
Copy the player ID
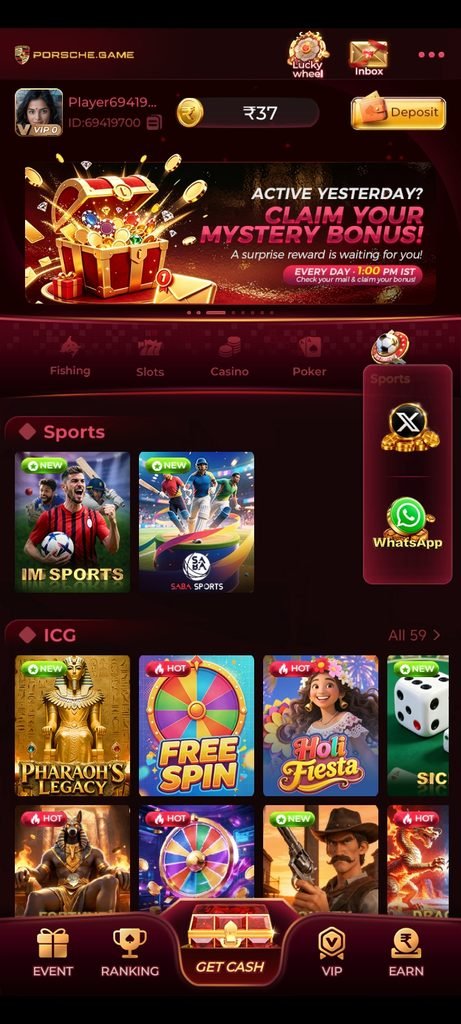pyautogui.click(x=154, y=122)
